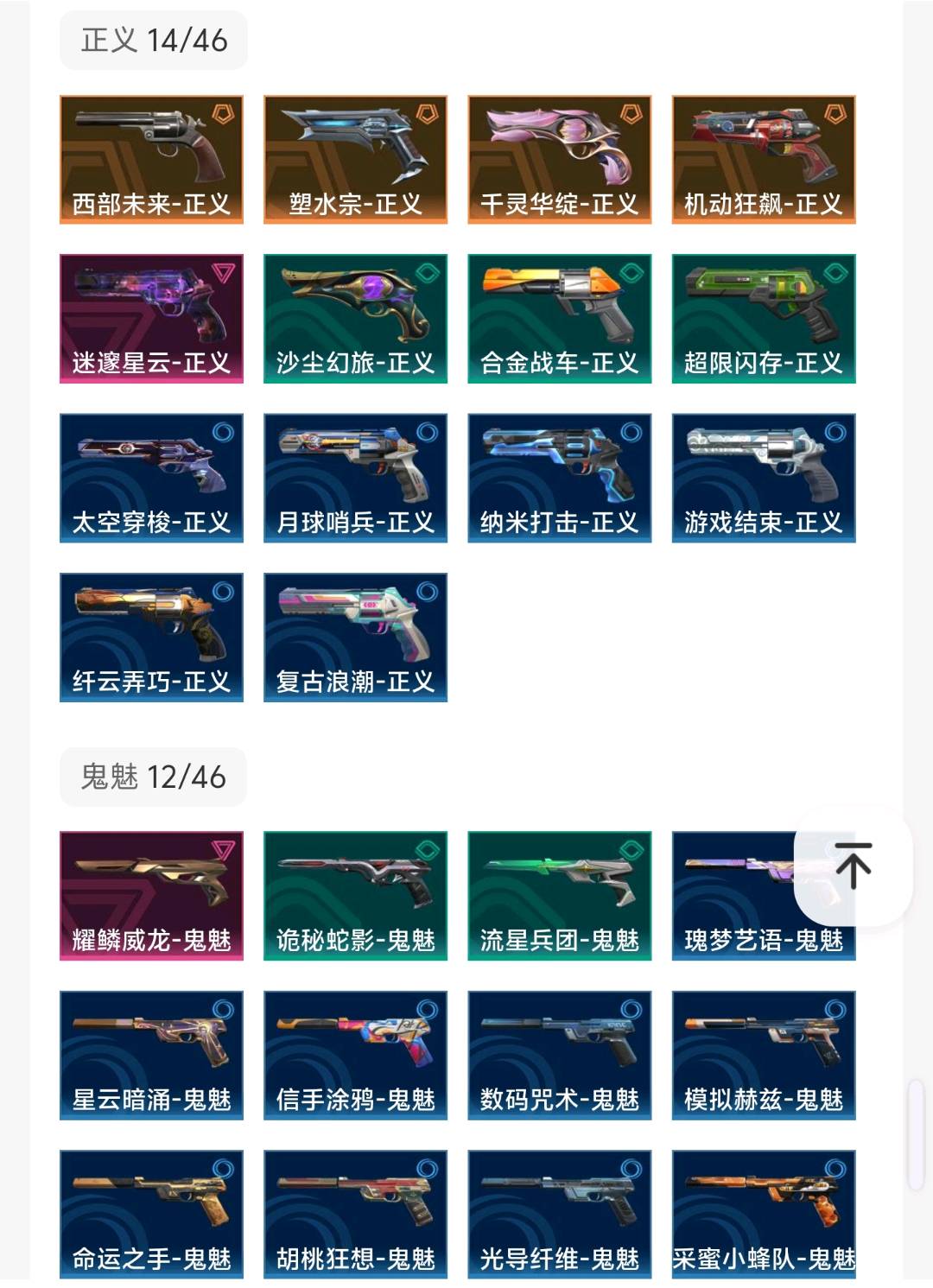View the 超限闪存-正义 skin card
Image resolution: width=933 pixels, height=1288 pixels.
coord(764,318)
